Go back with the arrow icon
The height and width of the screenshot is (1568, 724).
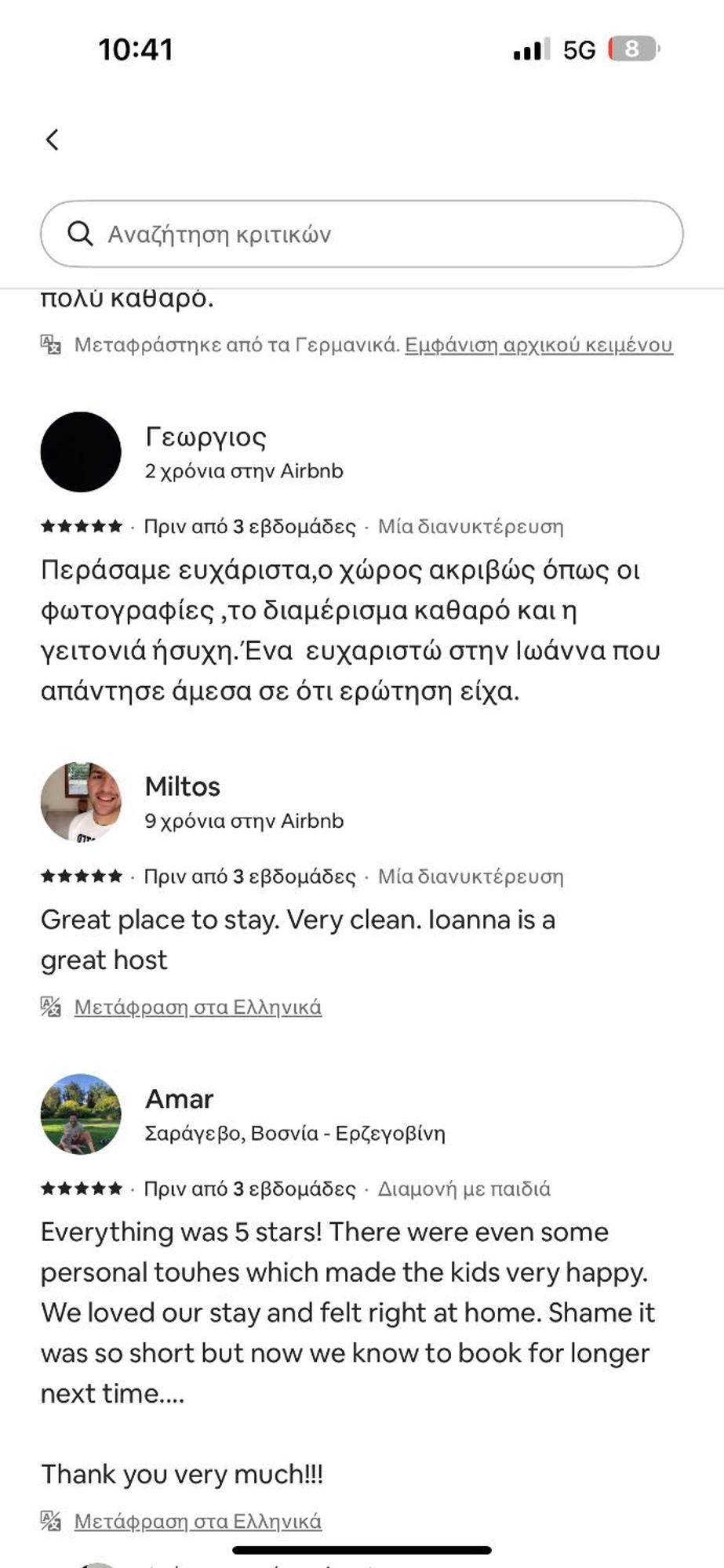52,140
